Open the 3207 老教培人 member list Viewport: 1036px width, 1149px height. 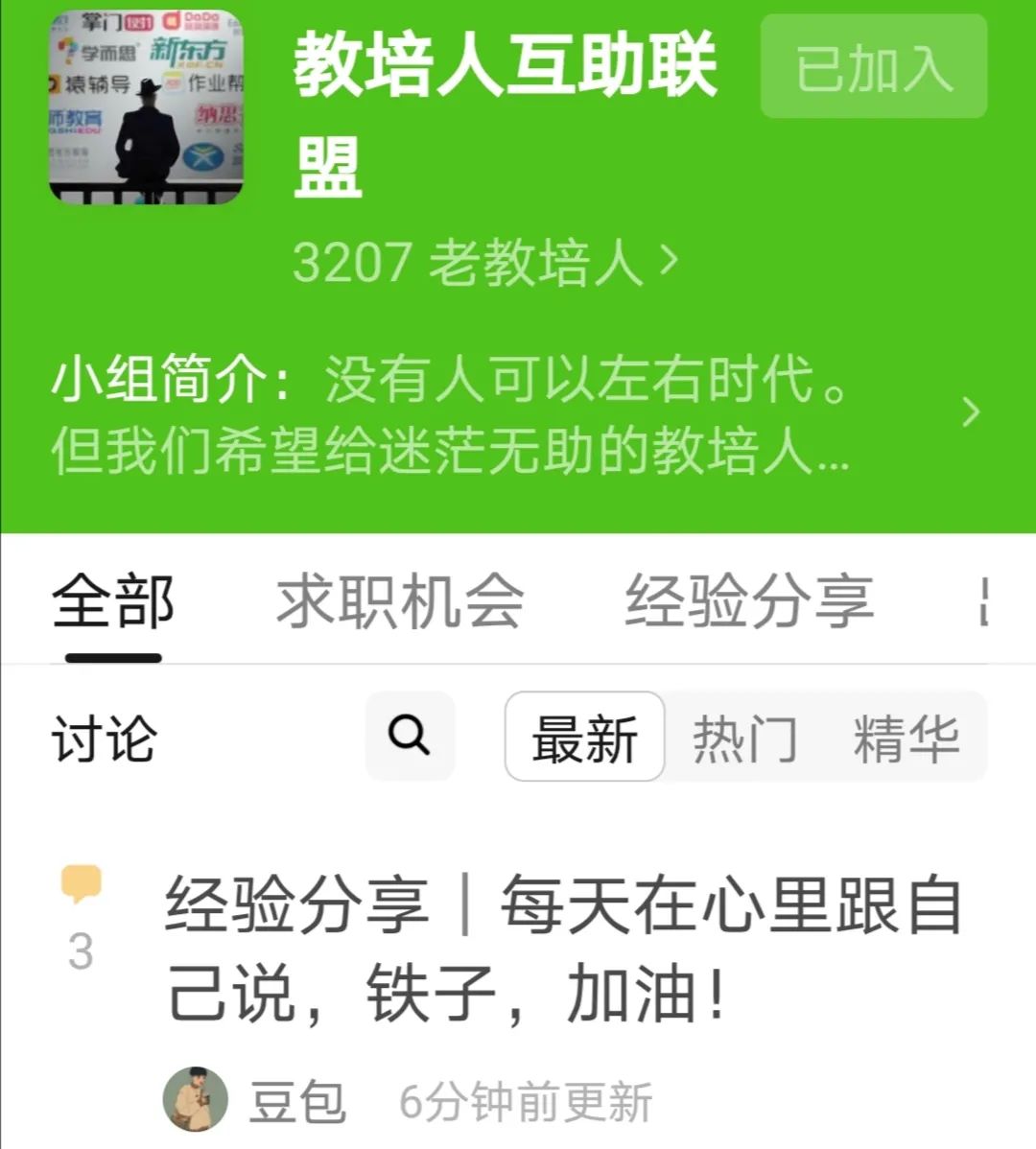[x=484, y=261]
